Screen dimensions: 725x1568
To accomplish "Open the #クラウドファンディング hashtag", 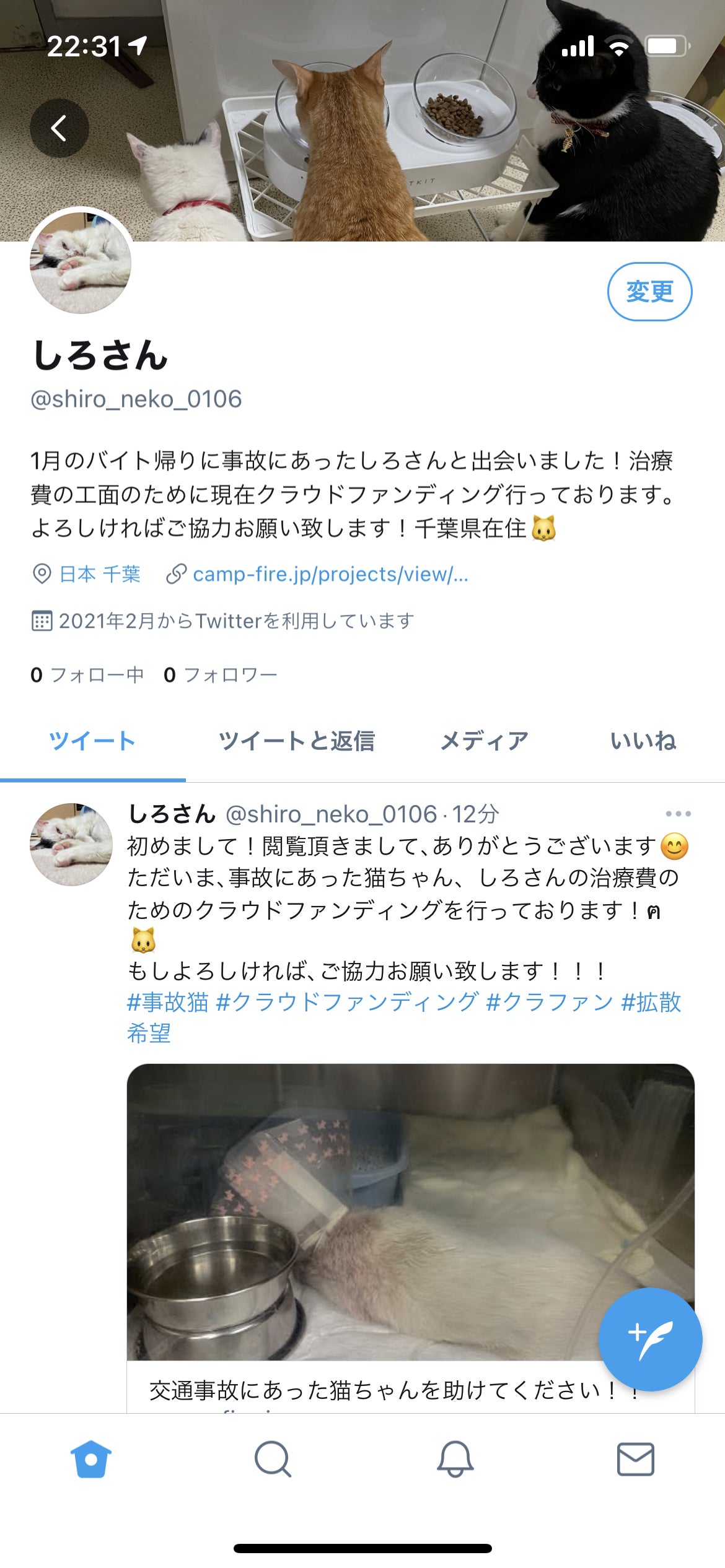I will pos(347,1001).
